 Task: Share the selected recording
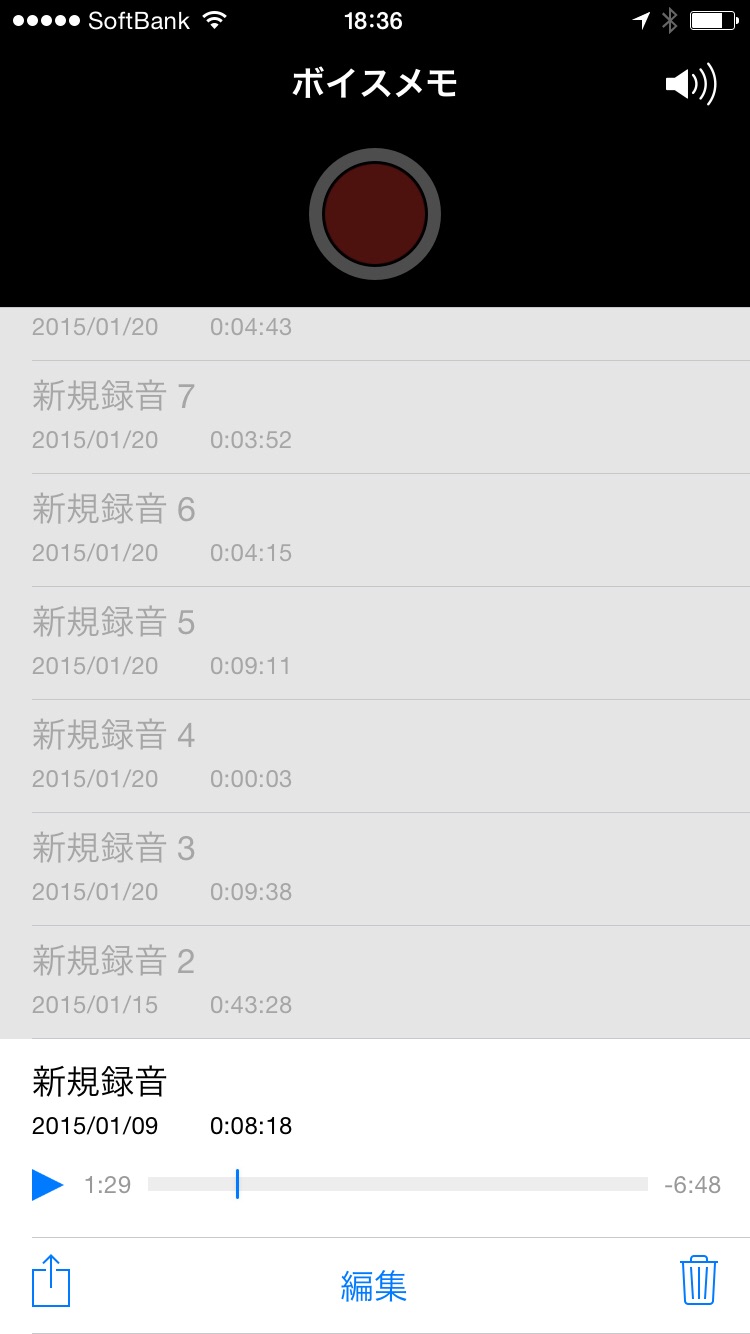(x=51, y=1281)
